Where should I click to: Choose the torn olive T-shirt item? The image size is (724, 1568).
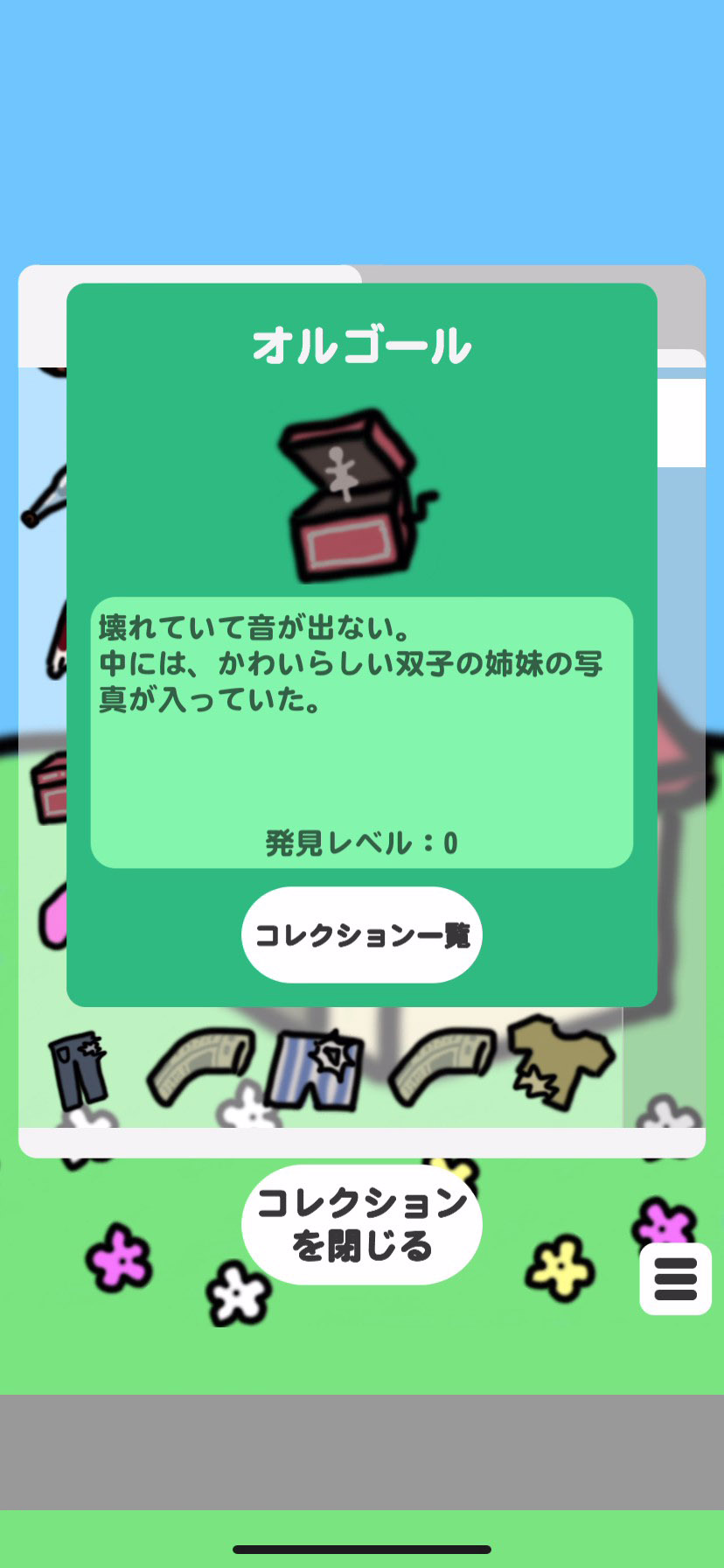point(561,1061)
